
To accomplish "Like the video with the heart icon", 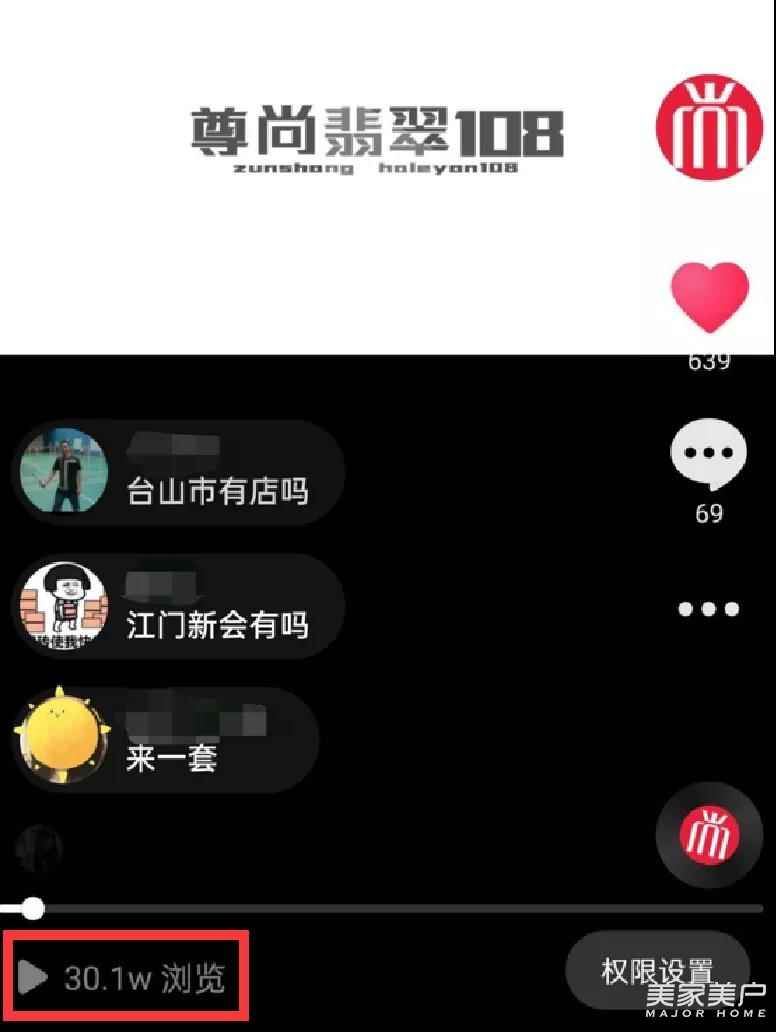I will [x=709, y=297].
